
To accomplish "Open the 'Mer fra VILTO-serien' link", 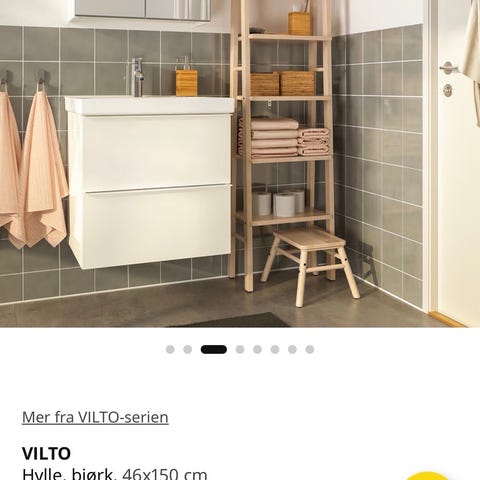I will coord(95,417).
